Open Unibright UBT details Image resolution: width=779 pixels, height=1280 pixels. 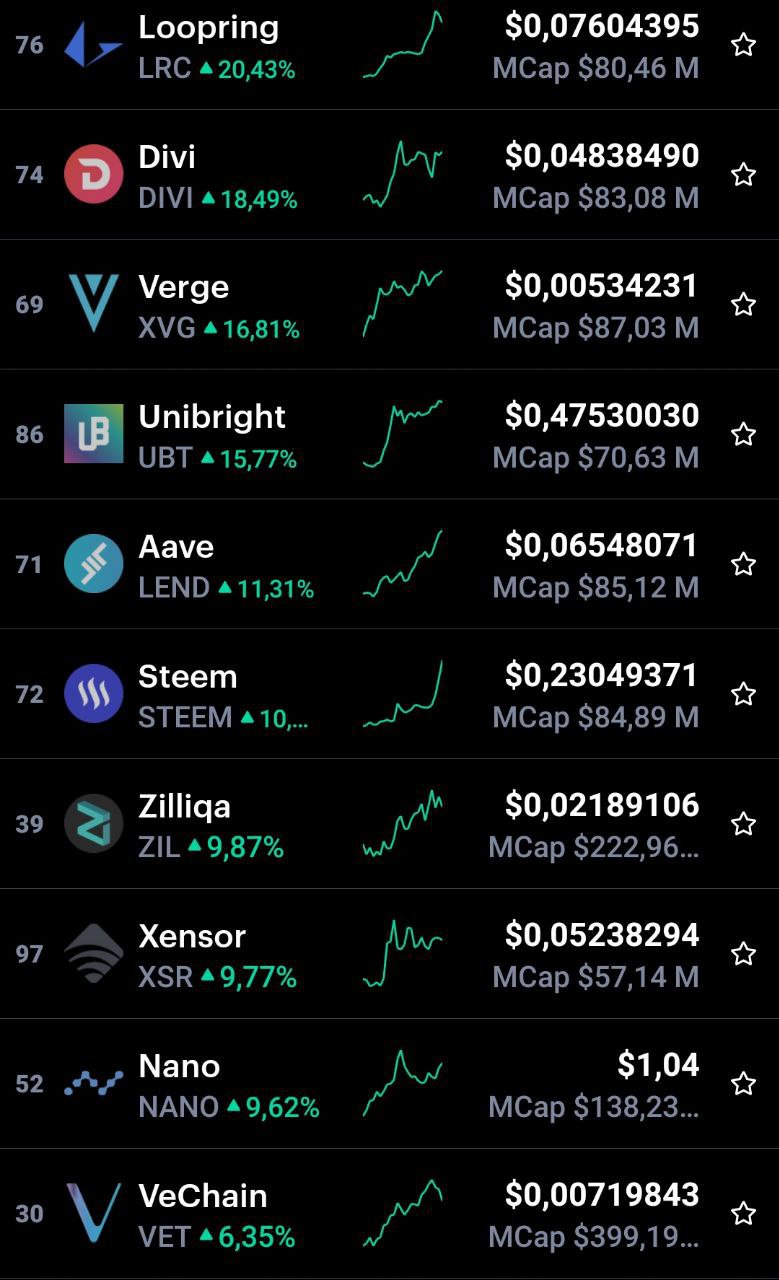point(389,435)
